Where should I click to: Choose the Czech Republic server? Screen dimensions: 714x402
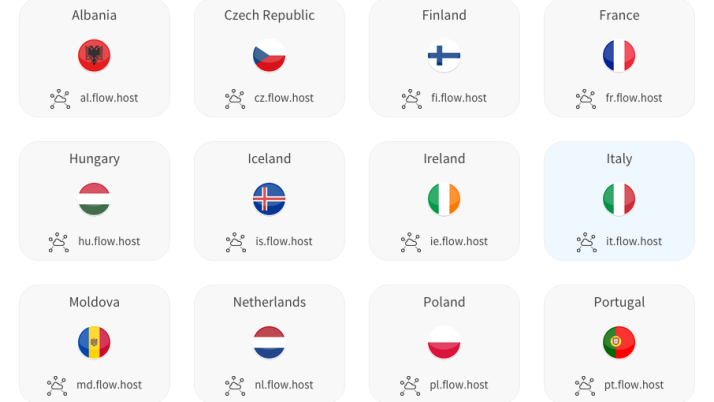[x=269, y=56]
